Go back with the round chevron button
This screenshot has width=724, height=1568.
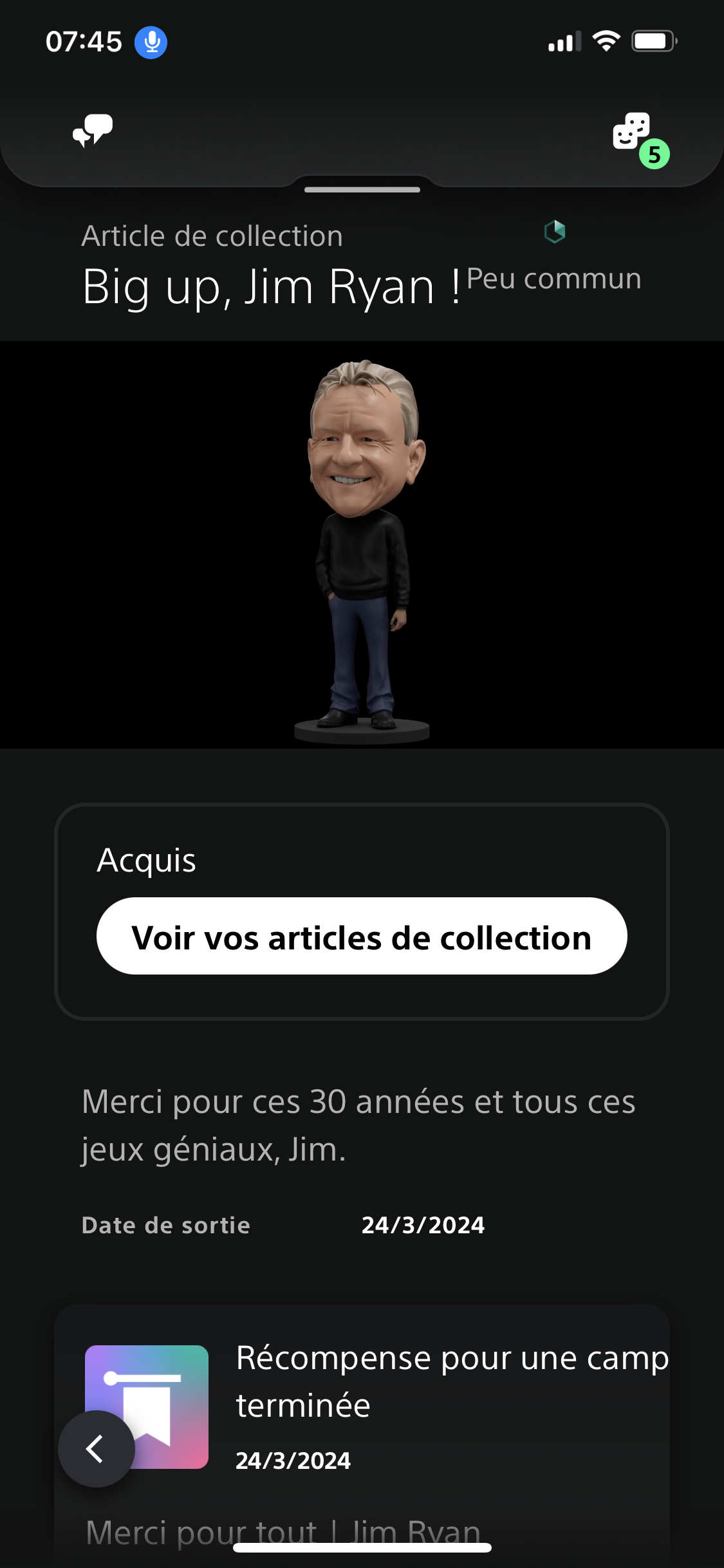tap(97, 1448)
